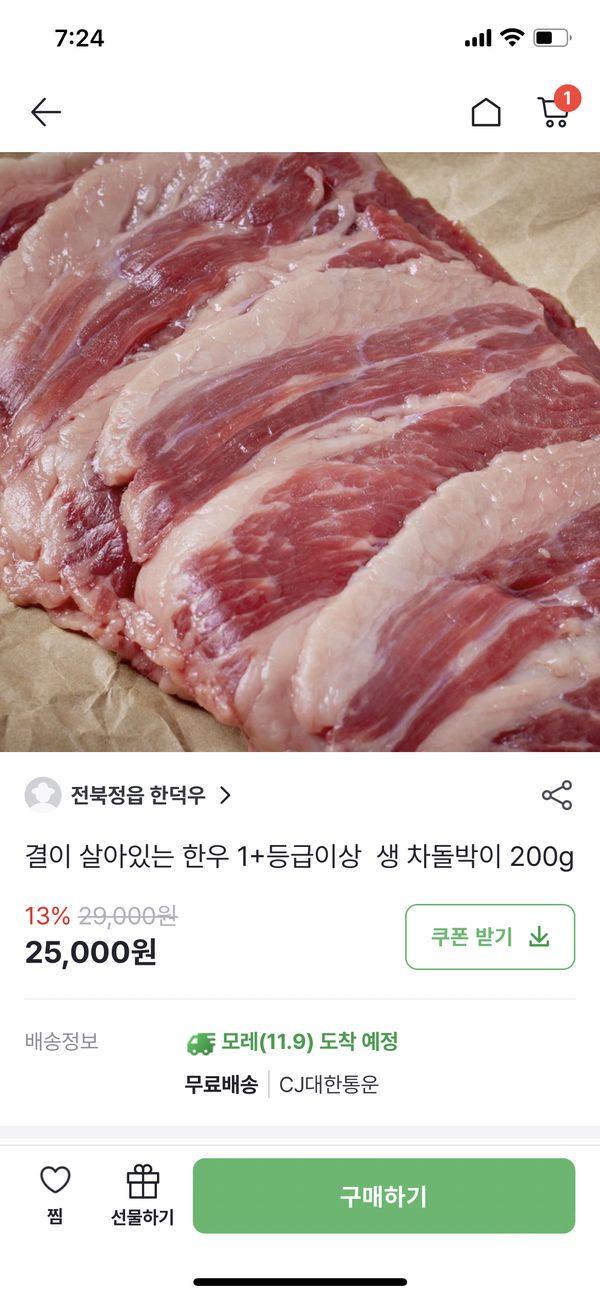Go back using the arrow icon
The width and height of the screenshot is (600, 1298).
click(x=46, y=112)
